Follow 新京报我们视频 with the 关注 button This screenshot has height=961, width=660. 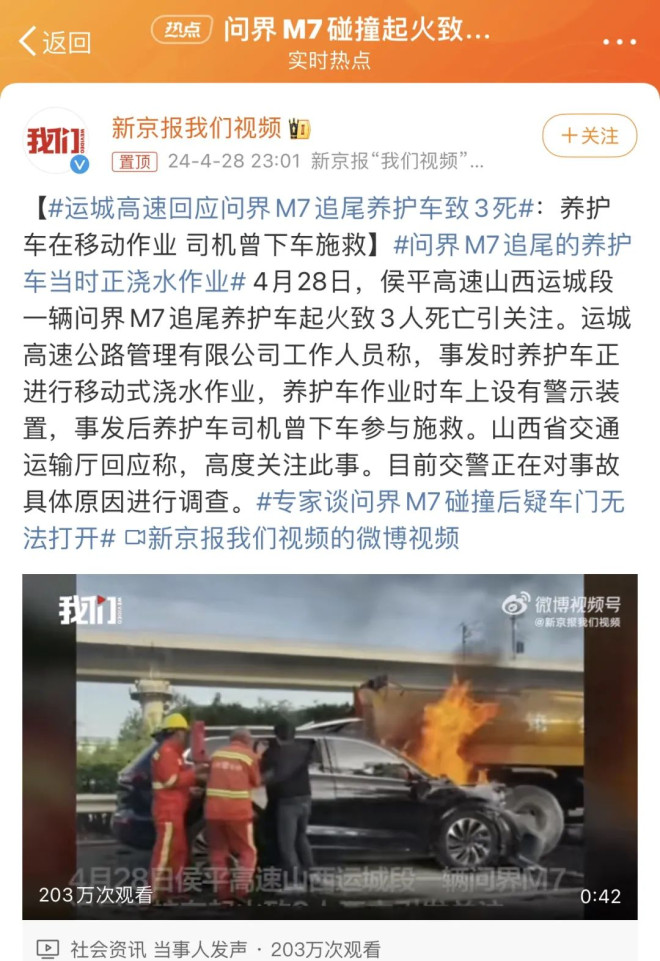589,136
